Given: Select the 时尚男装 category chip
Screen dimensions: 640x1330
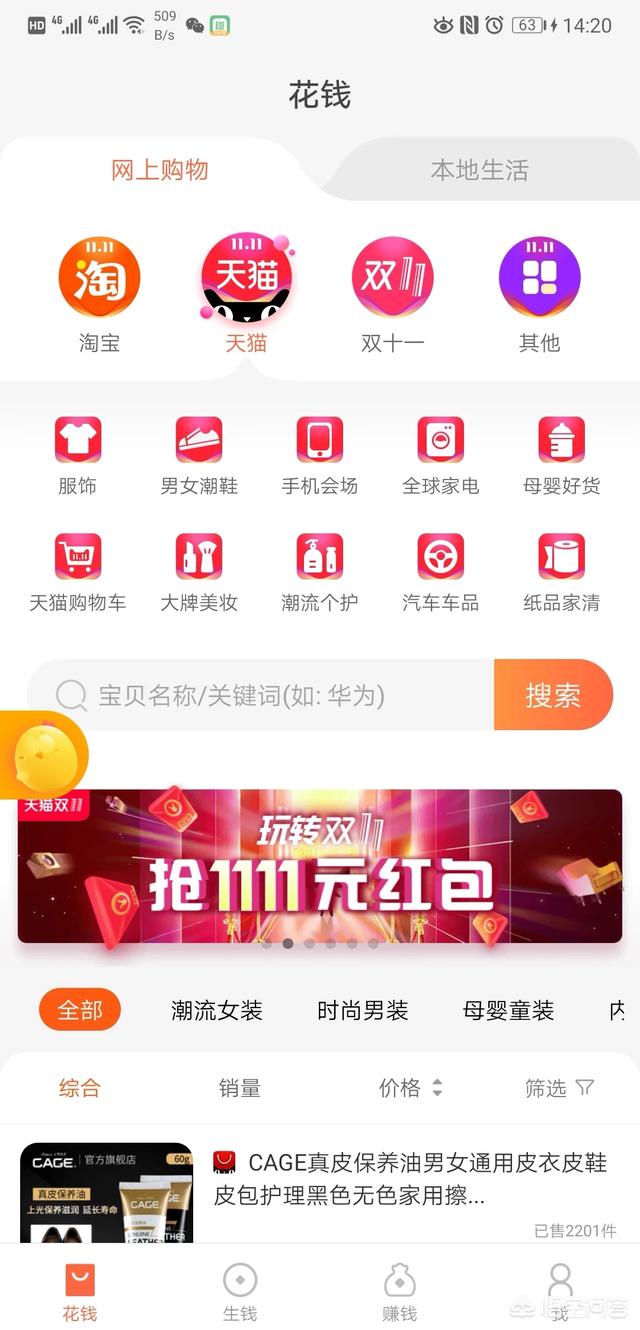Looking at the screenshot, I should click(x=363, y=1011).
